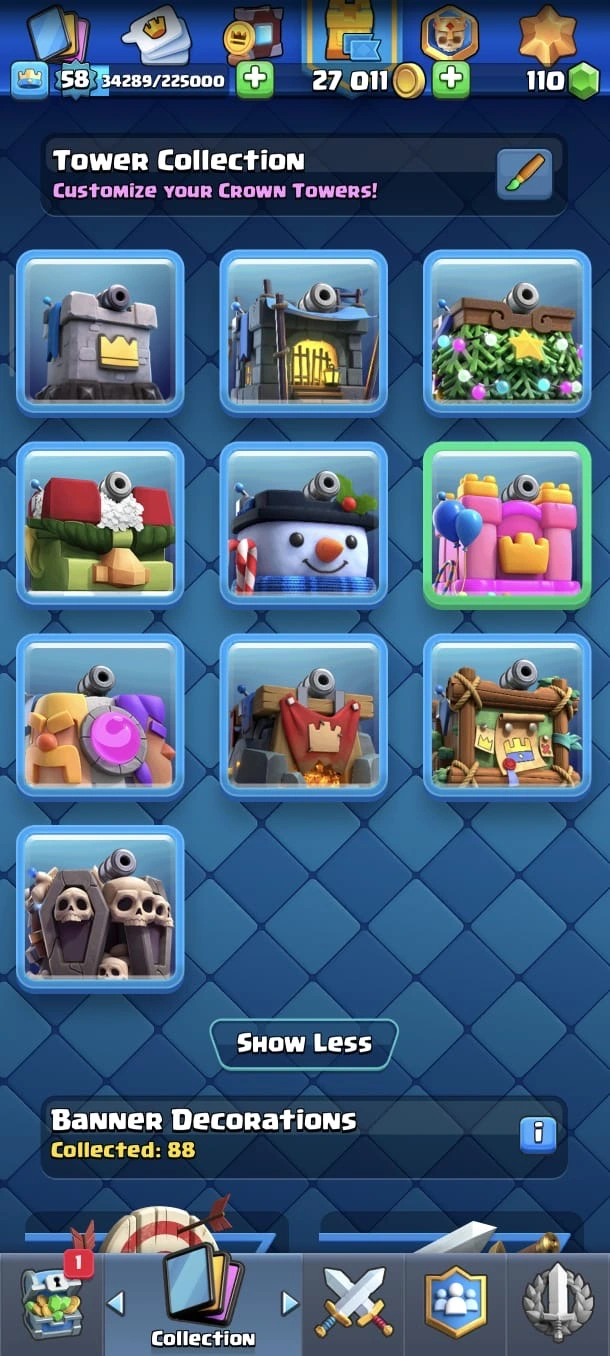
Task: Open the gems counter
Action: point(562,80)
